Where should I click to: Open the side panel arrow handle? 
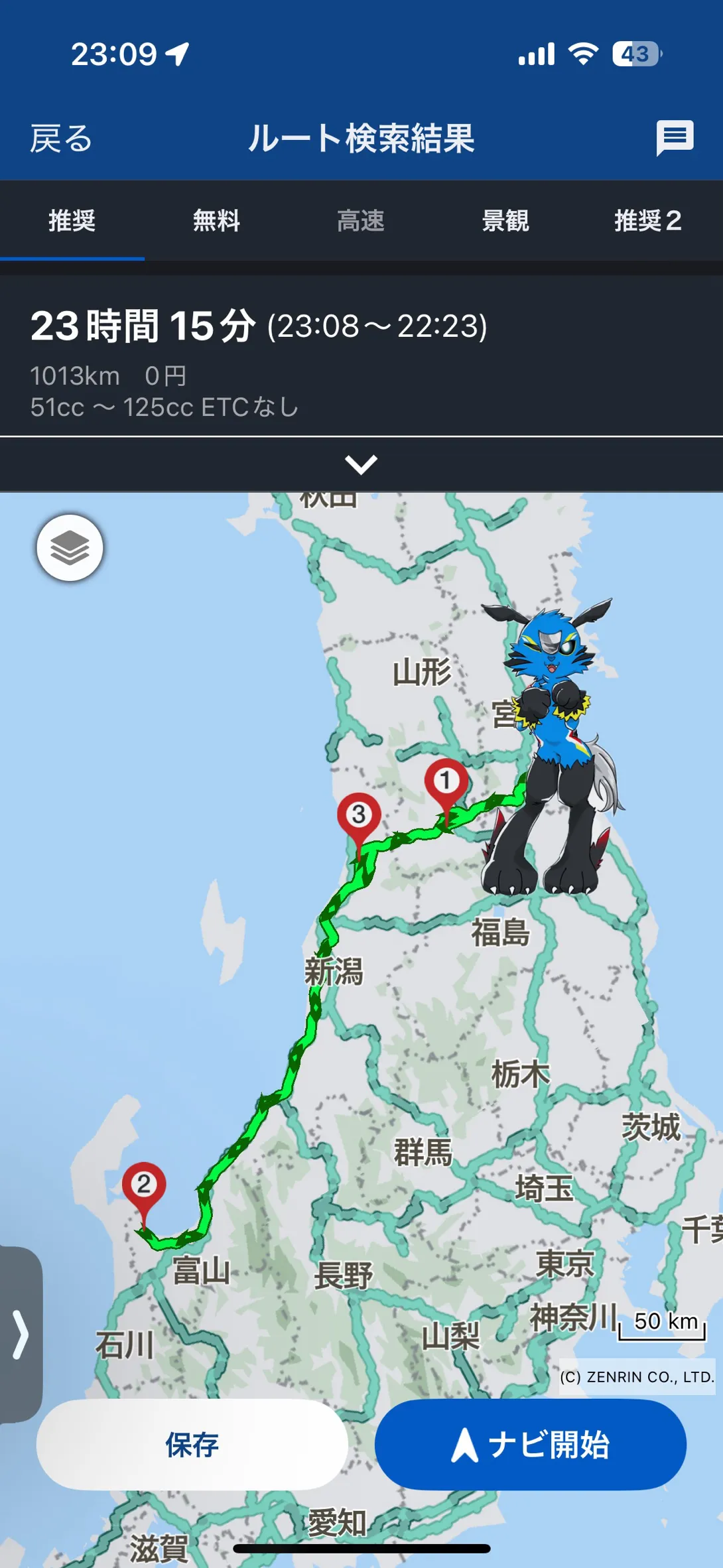tap(21, 1335)
